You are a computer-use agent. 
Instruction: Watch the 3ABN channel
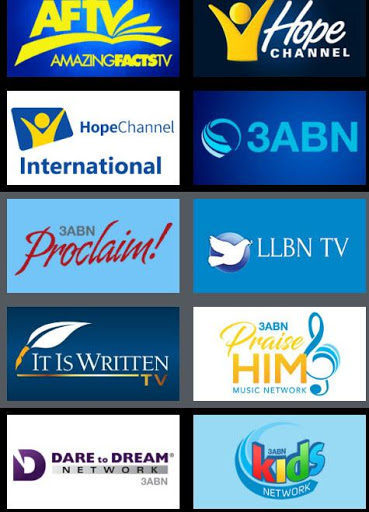[279, 138]
